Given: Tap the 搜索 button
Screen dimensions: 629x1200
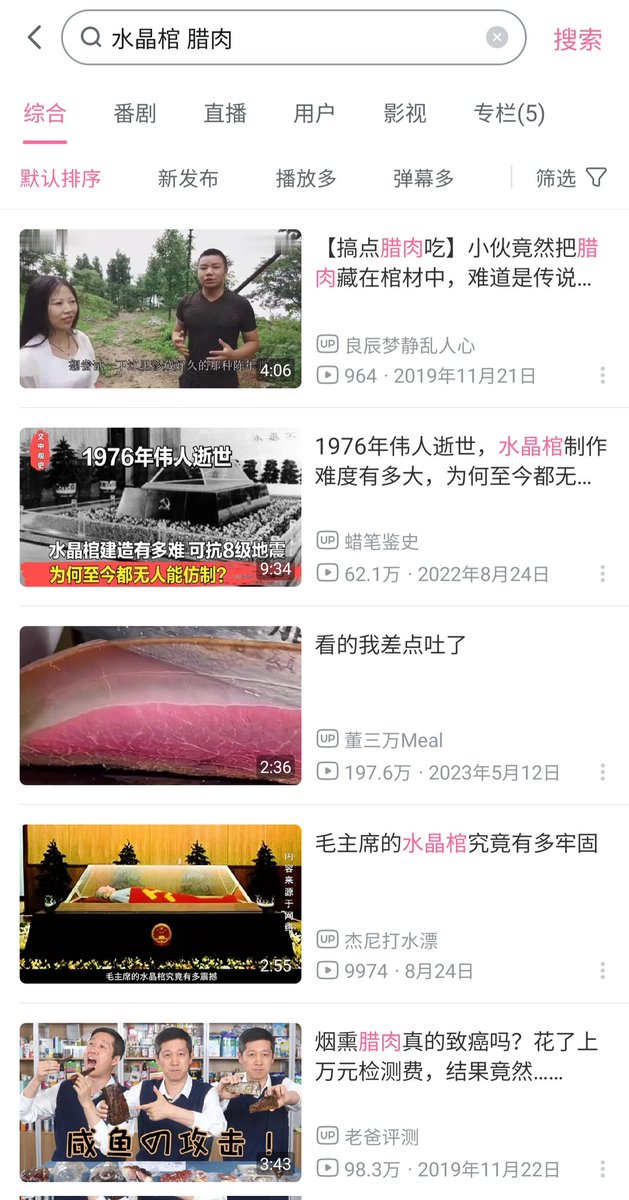Looking at the screenshot, I should pos(578,39).
